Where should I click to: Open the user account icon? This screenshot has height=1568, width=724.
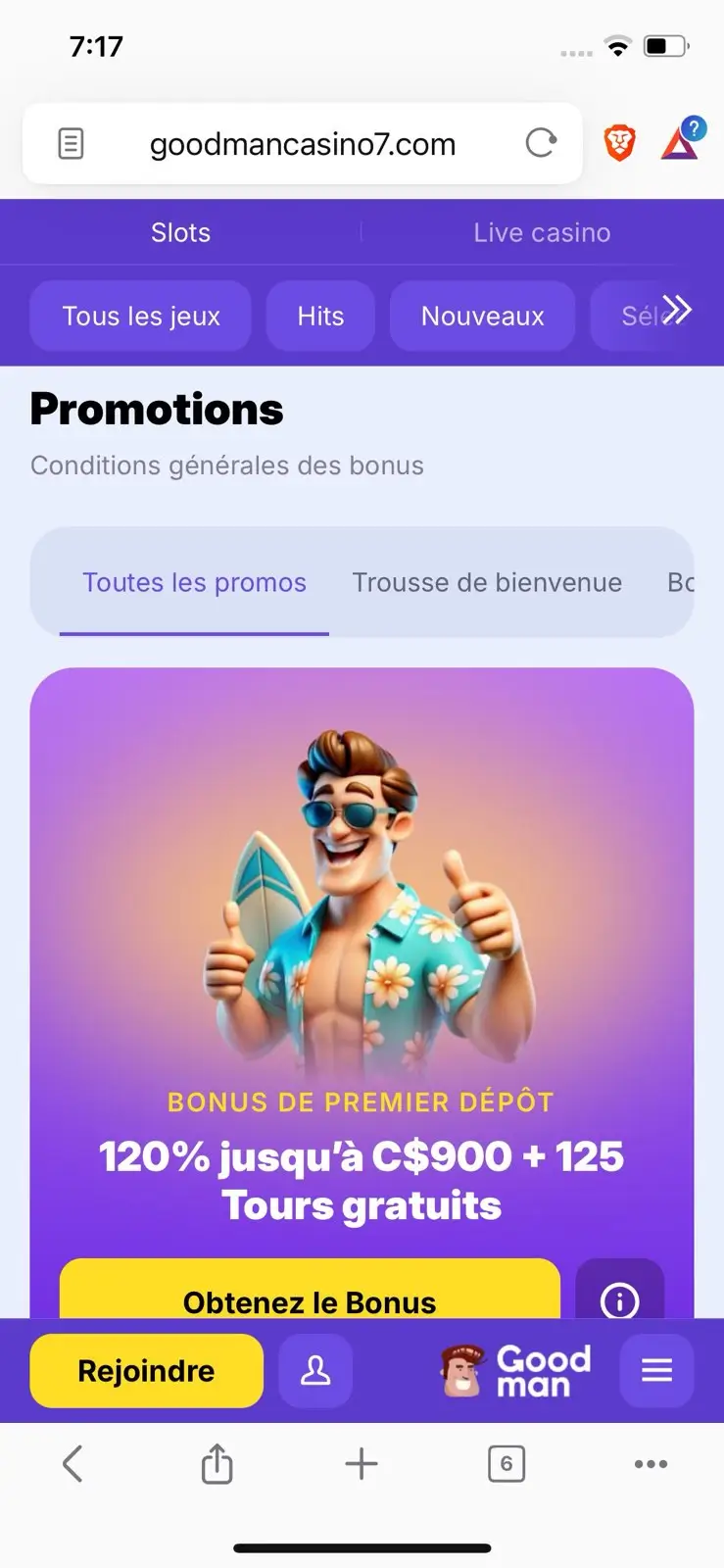315,1370
